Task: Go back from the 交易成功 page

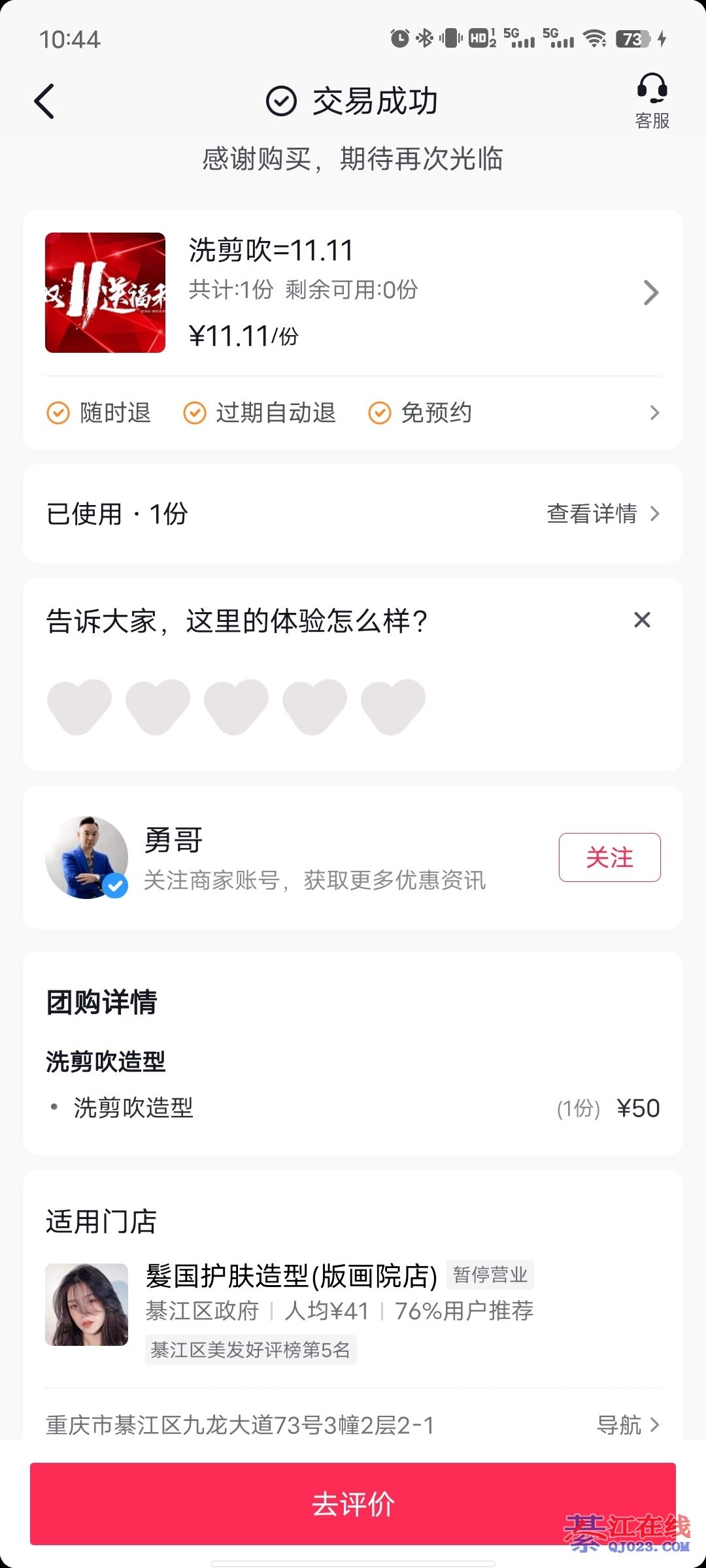Action: point(44,102)
